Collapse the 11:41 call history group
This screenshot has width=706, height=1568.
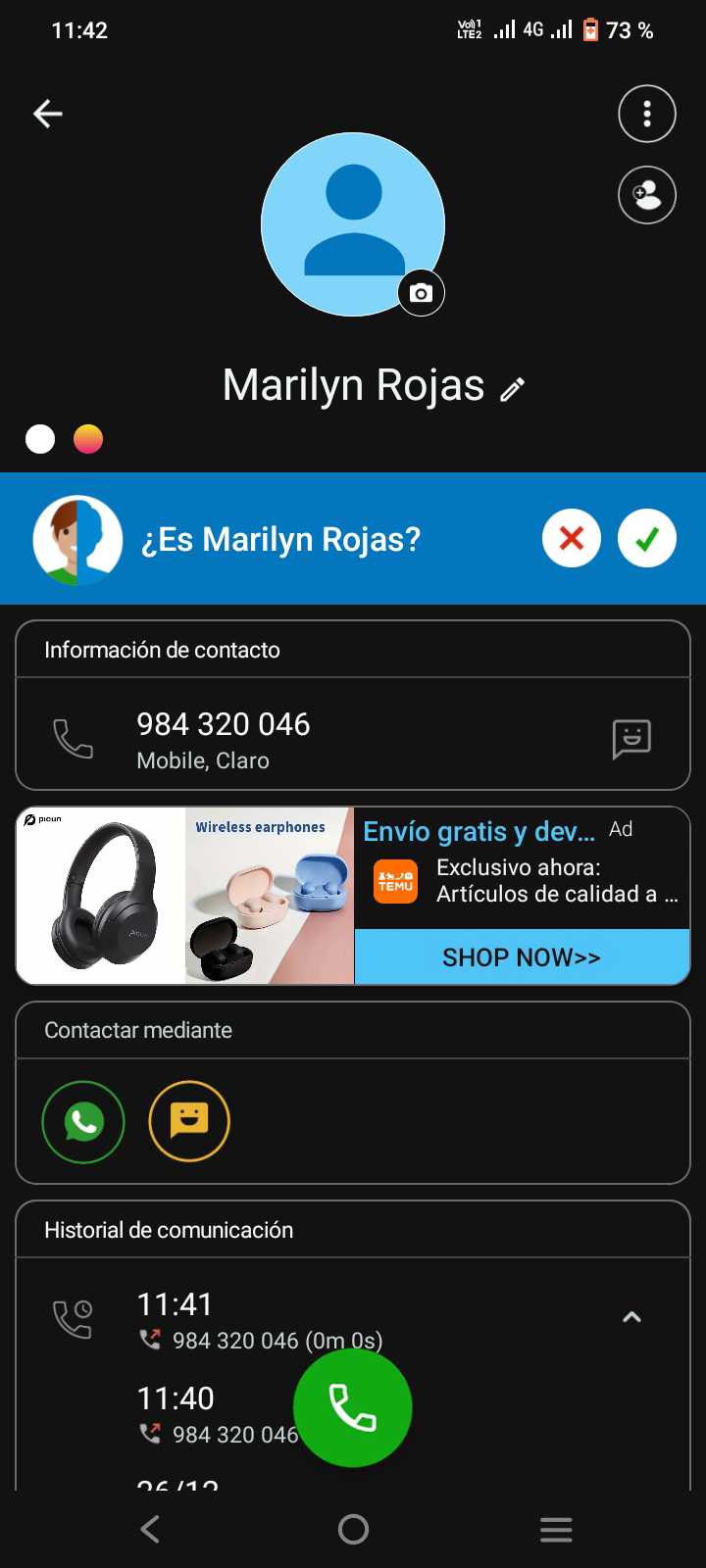point(632,1317)
